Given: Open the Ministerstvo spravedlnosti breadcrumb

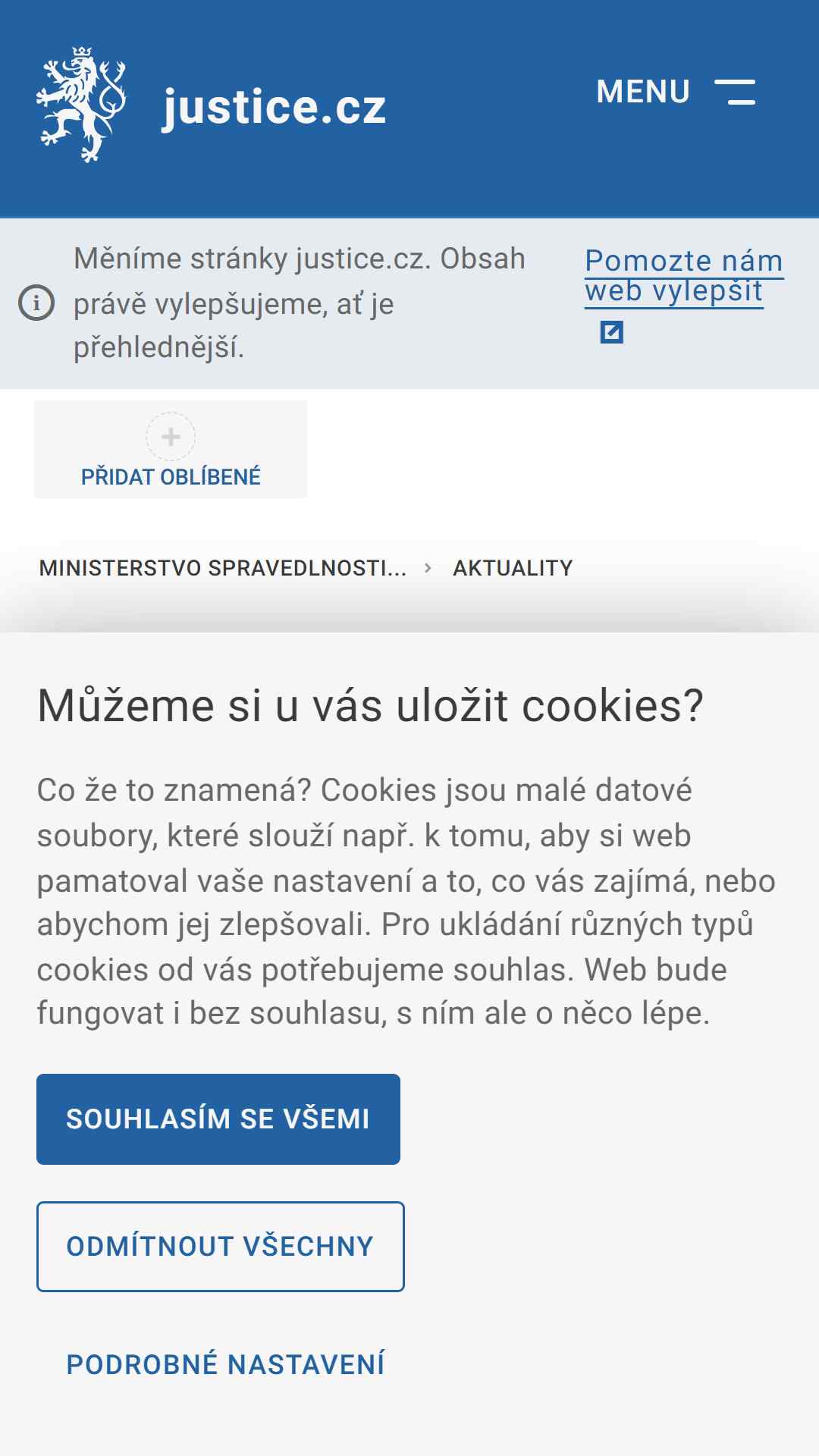Looking at the screenshot, I should pyautogui.click(x=223, y=568).
